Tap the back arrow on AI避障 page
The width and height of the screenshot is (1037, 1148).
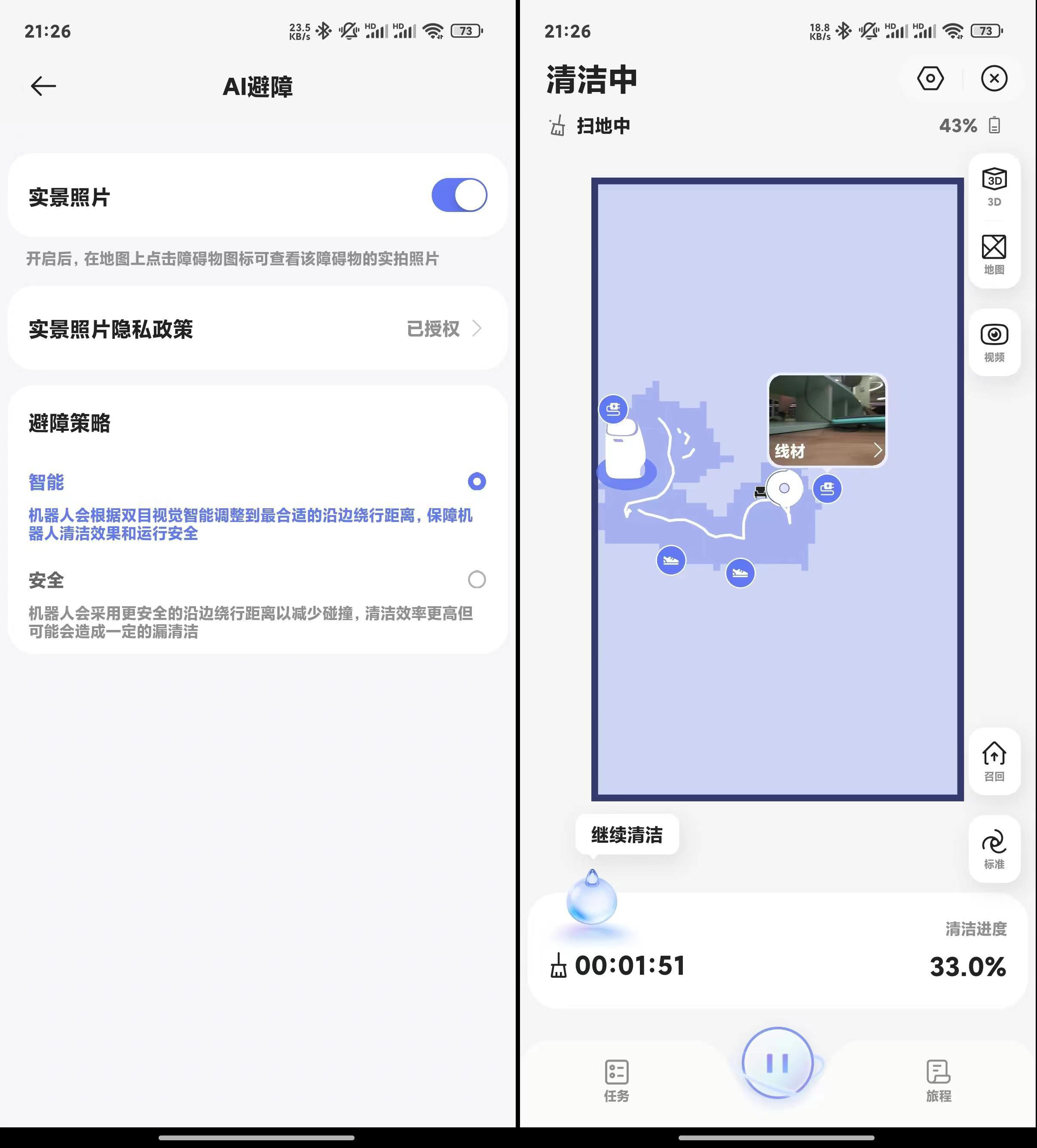(43, 86)
